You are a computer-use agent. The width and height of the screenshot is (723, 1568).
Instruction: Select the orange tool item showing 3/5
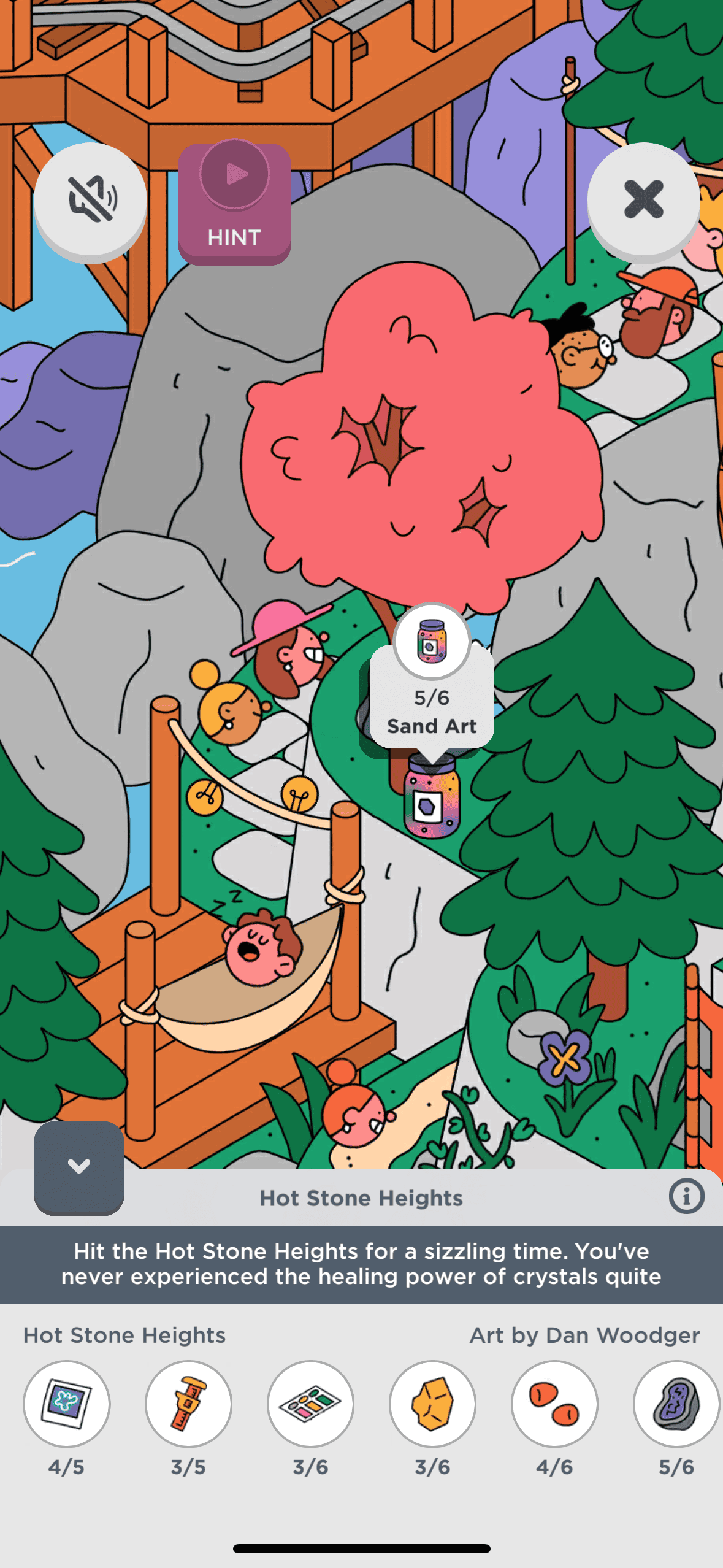188,1404
